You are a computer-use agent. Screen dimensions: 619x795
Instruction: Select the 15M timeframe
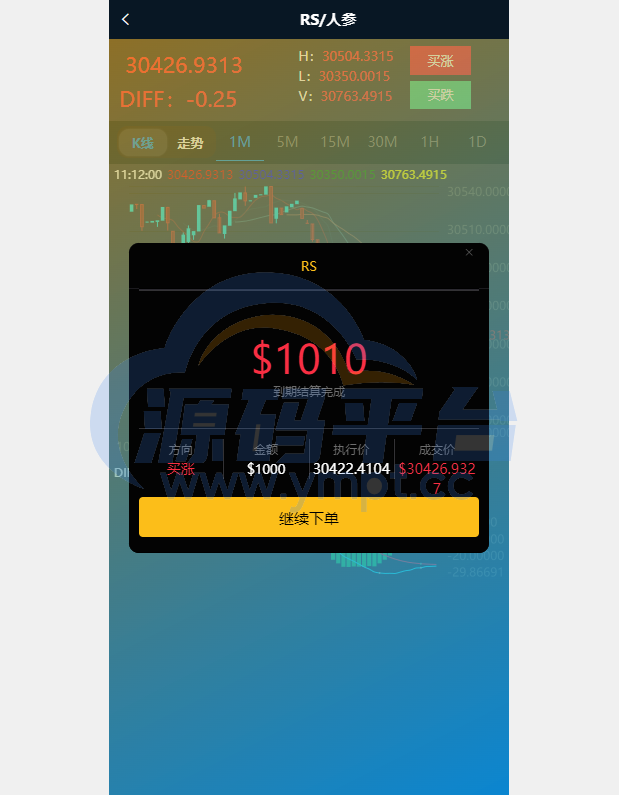[x=335, y=142]
